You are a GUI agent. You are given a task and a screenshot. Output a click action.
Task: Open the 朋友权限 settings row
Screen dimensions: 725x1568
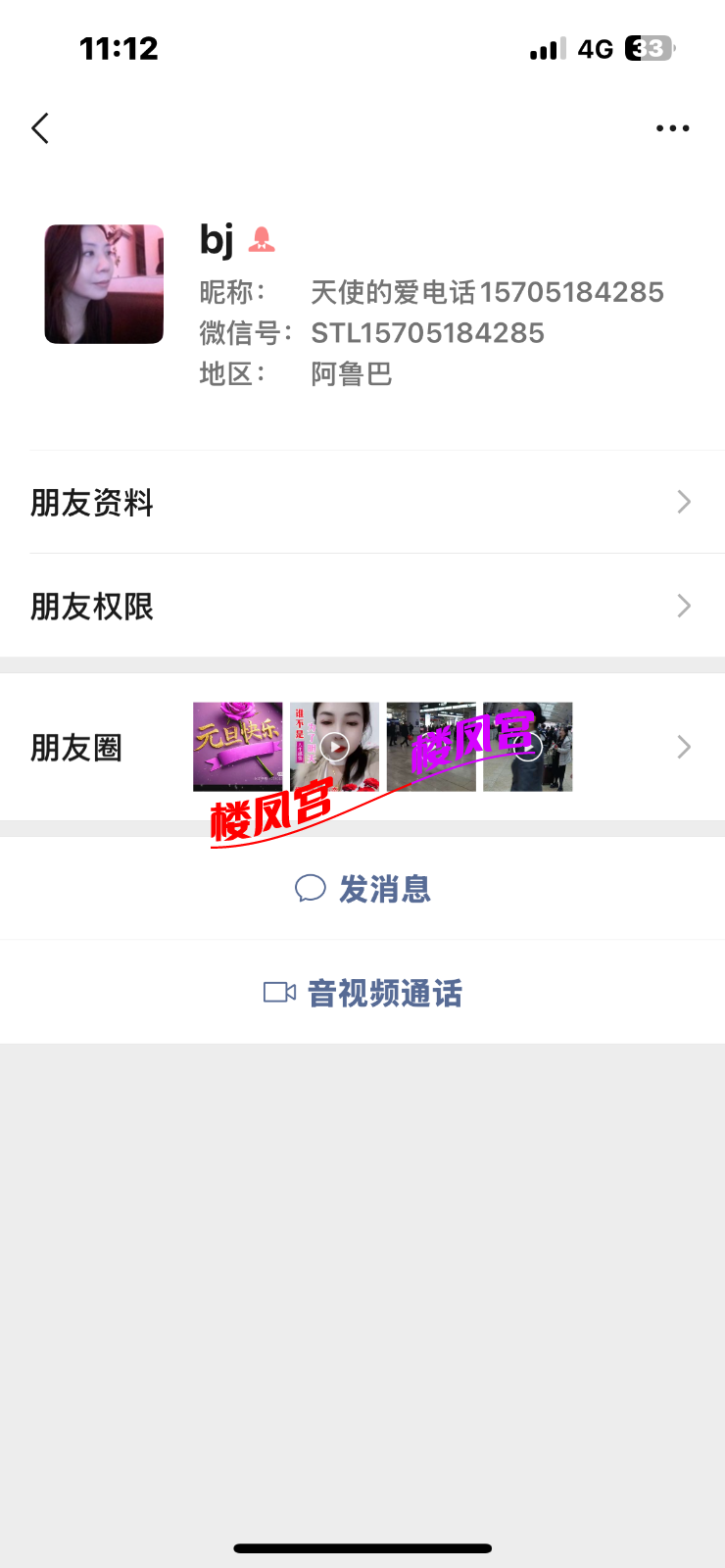click(362, 607)
